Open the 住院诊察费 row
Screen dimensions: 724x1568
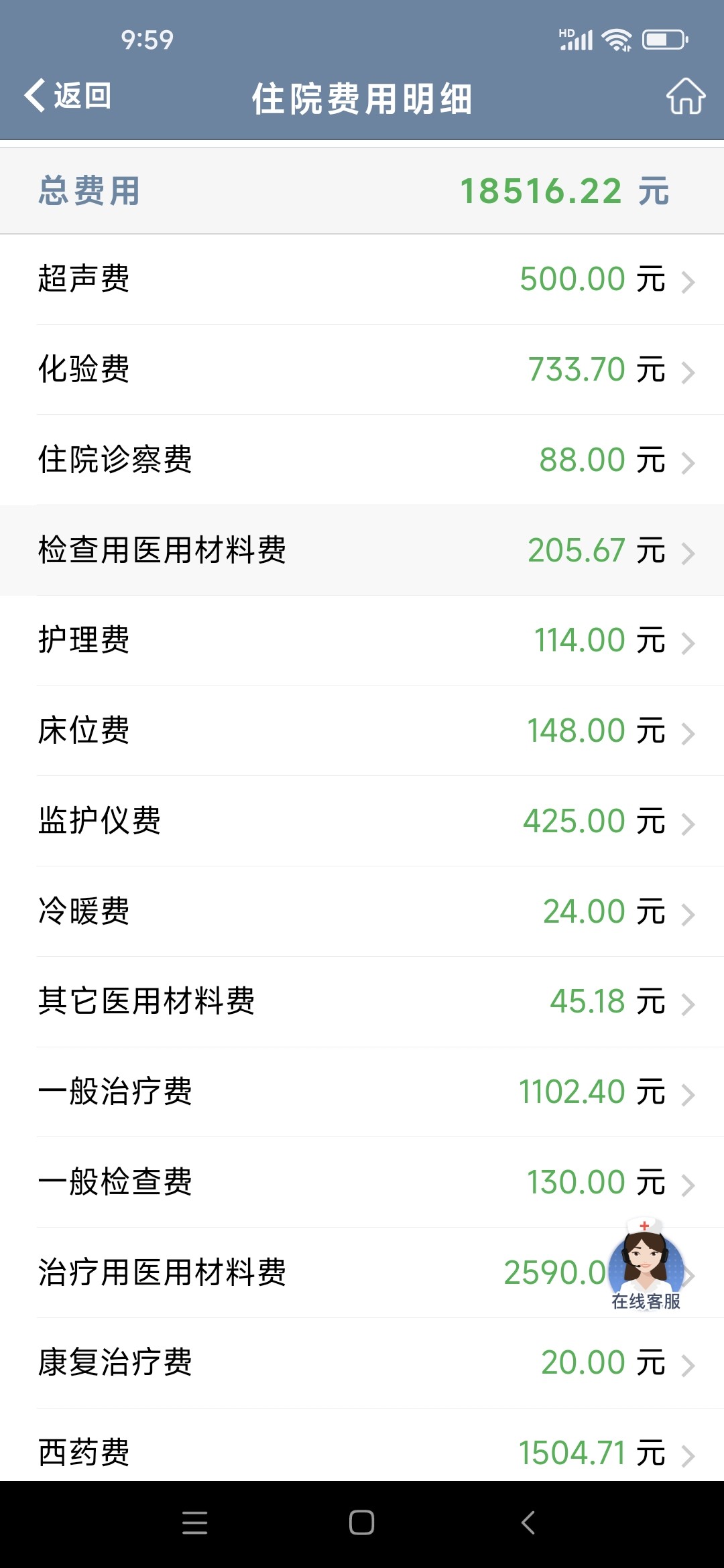pyautogui.click(x=362, y=460)
